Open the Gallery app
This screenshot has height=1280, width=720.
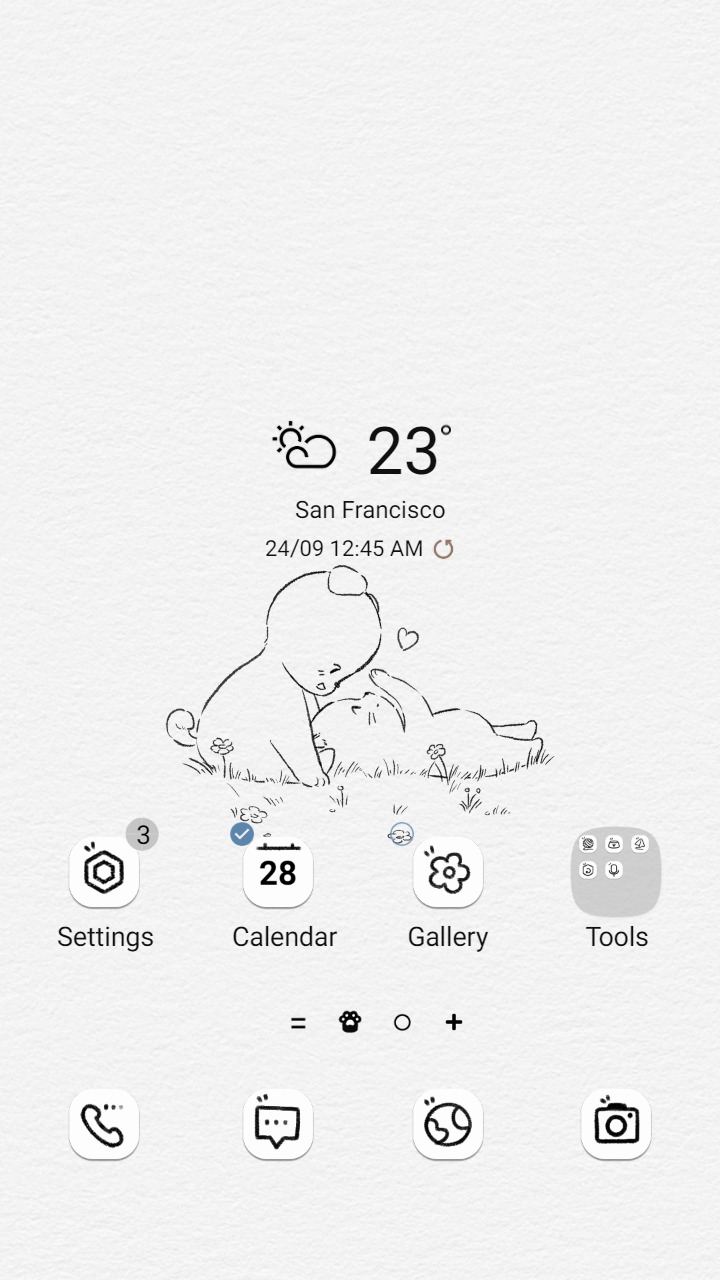448,871
